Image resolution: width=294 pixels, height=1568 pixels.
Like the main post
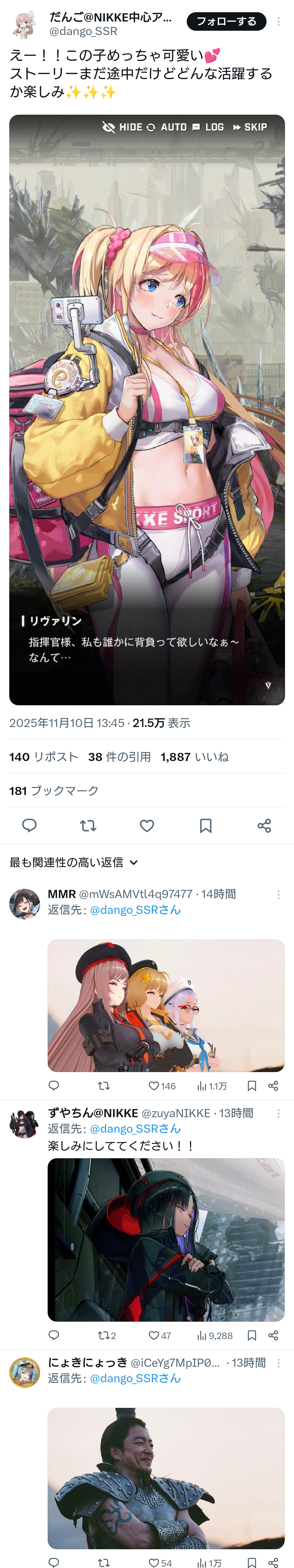point(147,825)
